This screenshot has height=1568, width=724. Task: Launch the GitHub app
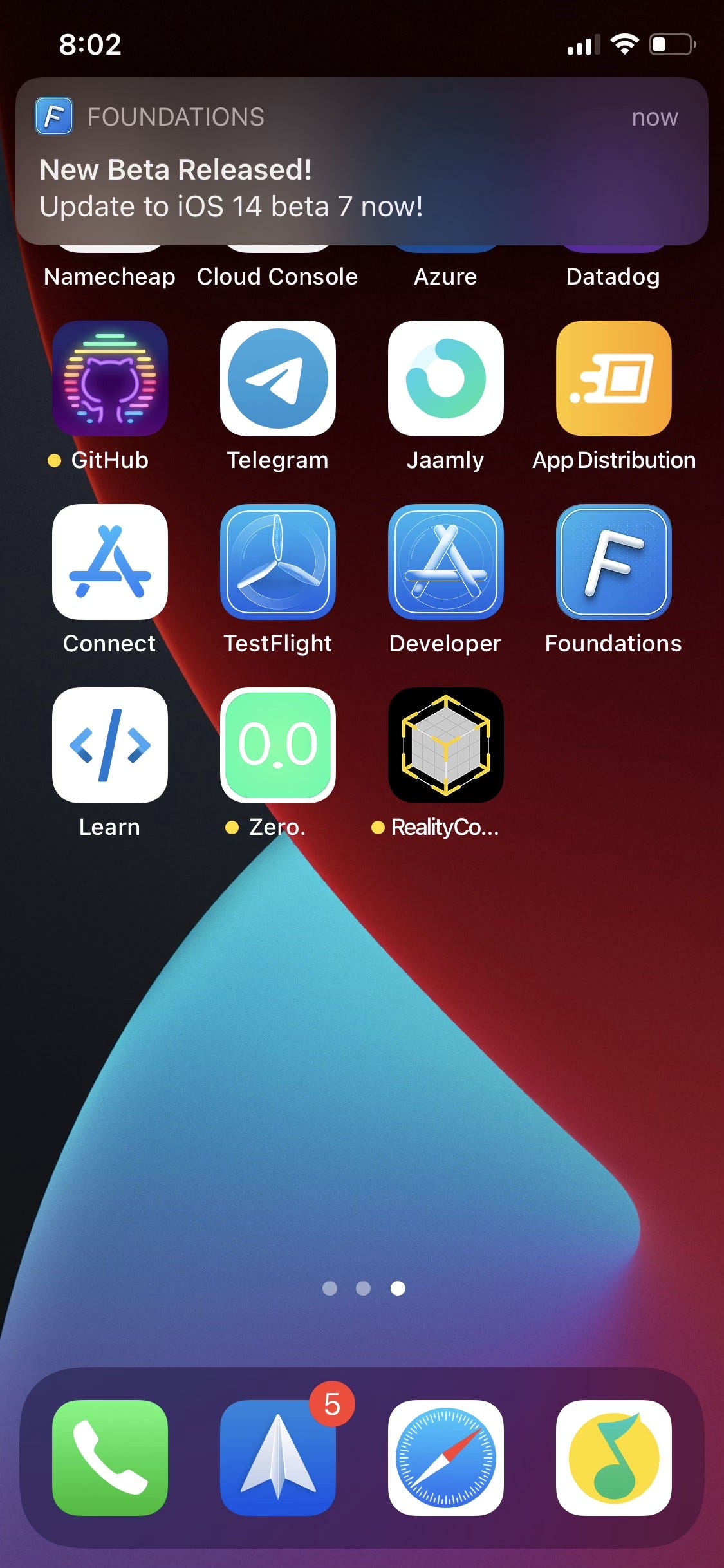110,378
